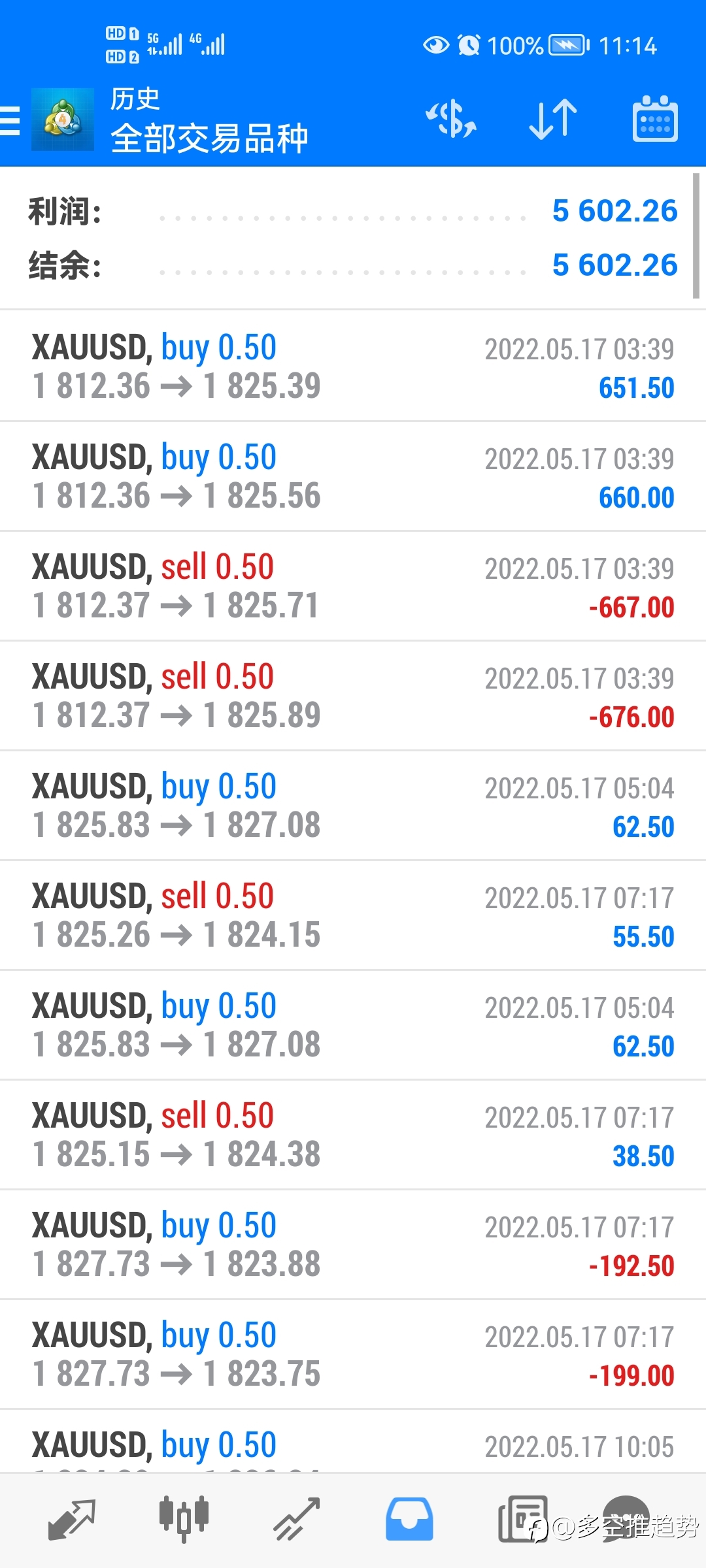
Task: Switch to the Quotes tab
Action: tap(72, 1520)
